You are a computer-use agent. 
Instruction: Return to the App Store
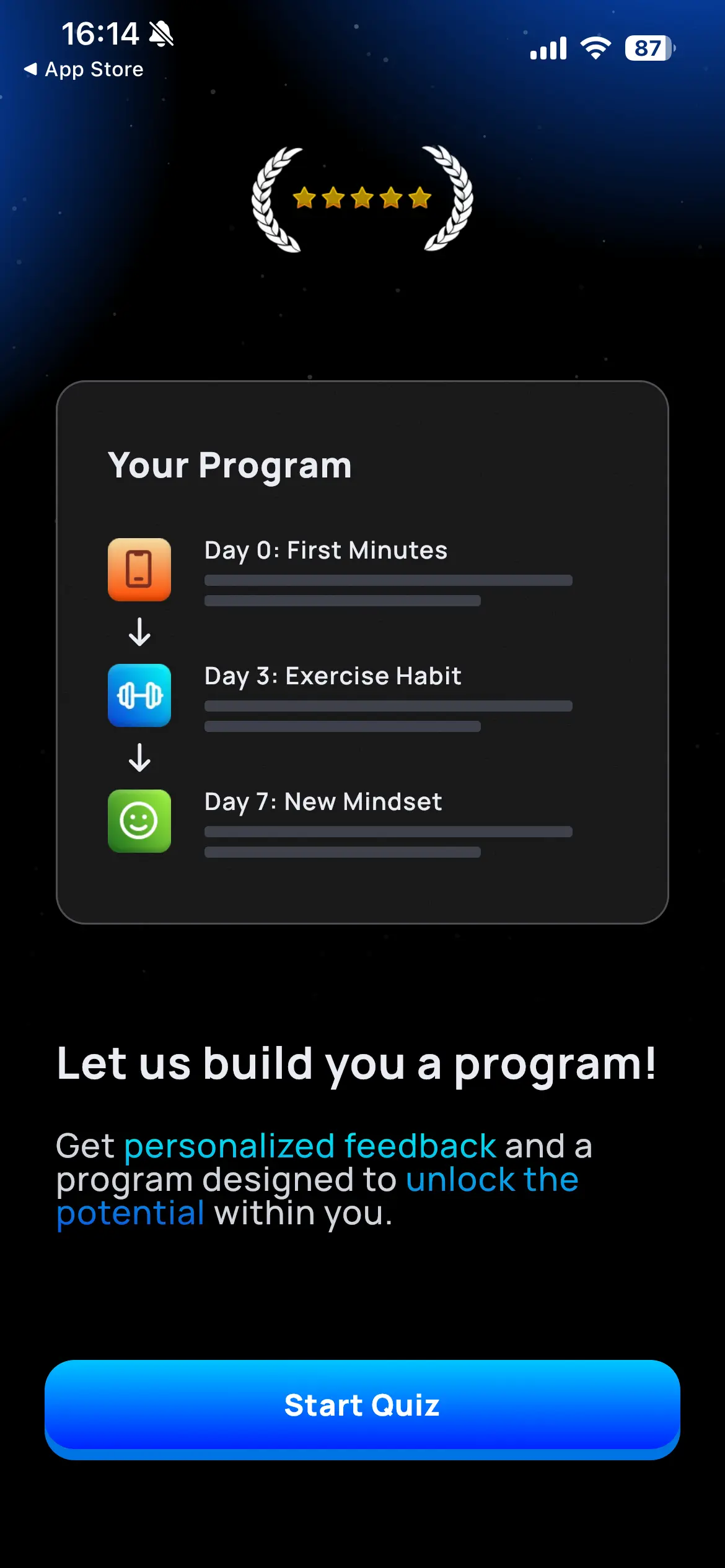coord(84,69)
